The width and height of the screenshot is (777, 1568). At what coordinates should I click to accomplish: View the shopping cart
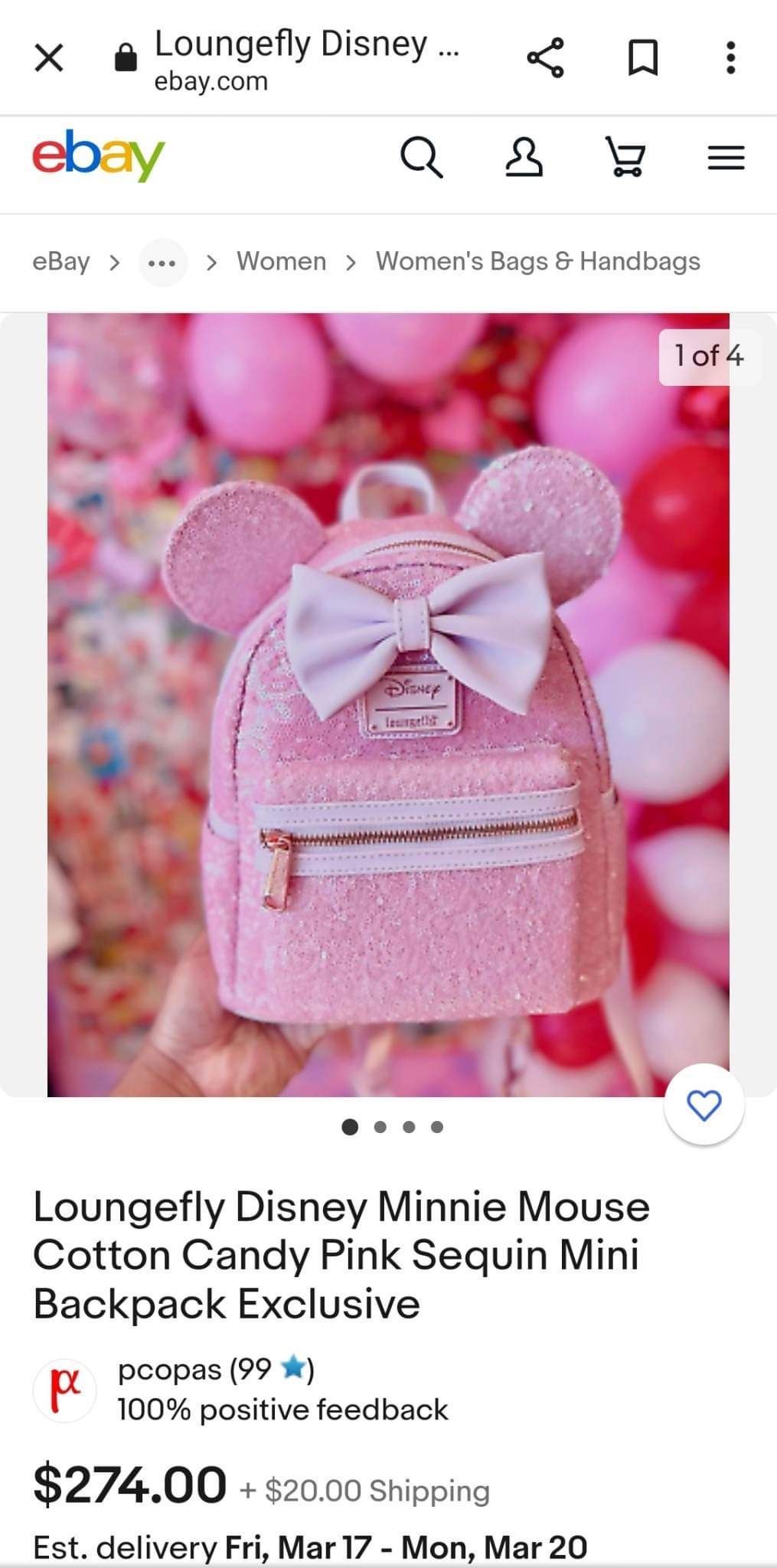tap(625, 158)
